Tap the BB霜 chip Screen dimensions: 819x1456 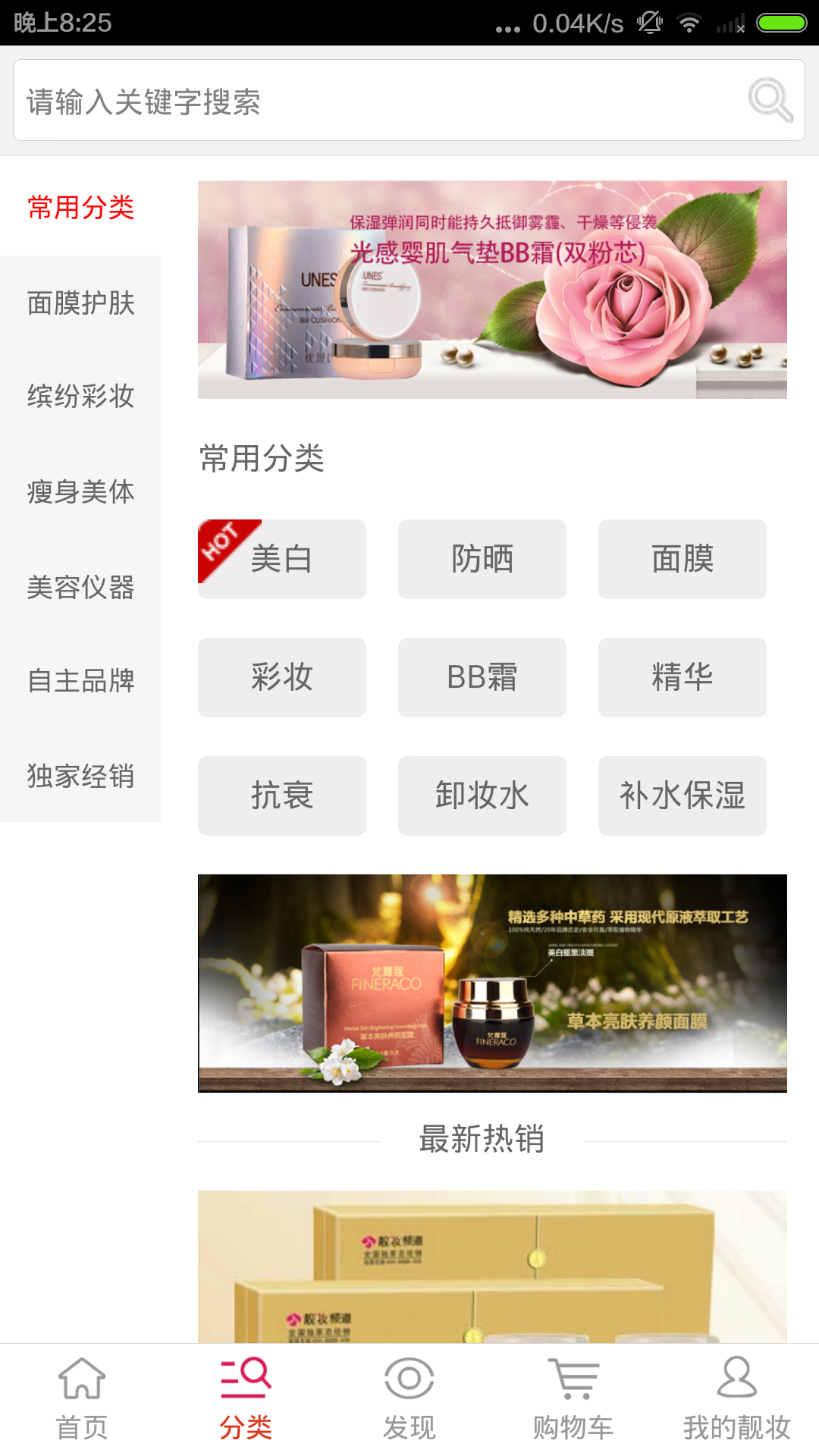click(482, 677)
